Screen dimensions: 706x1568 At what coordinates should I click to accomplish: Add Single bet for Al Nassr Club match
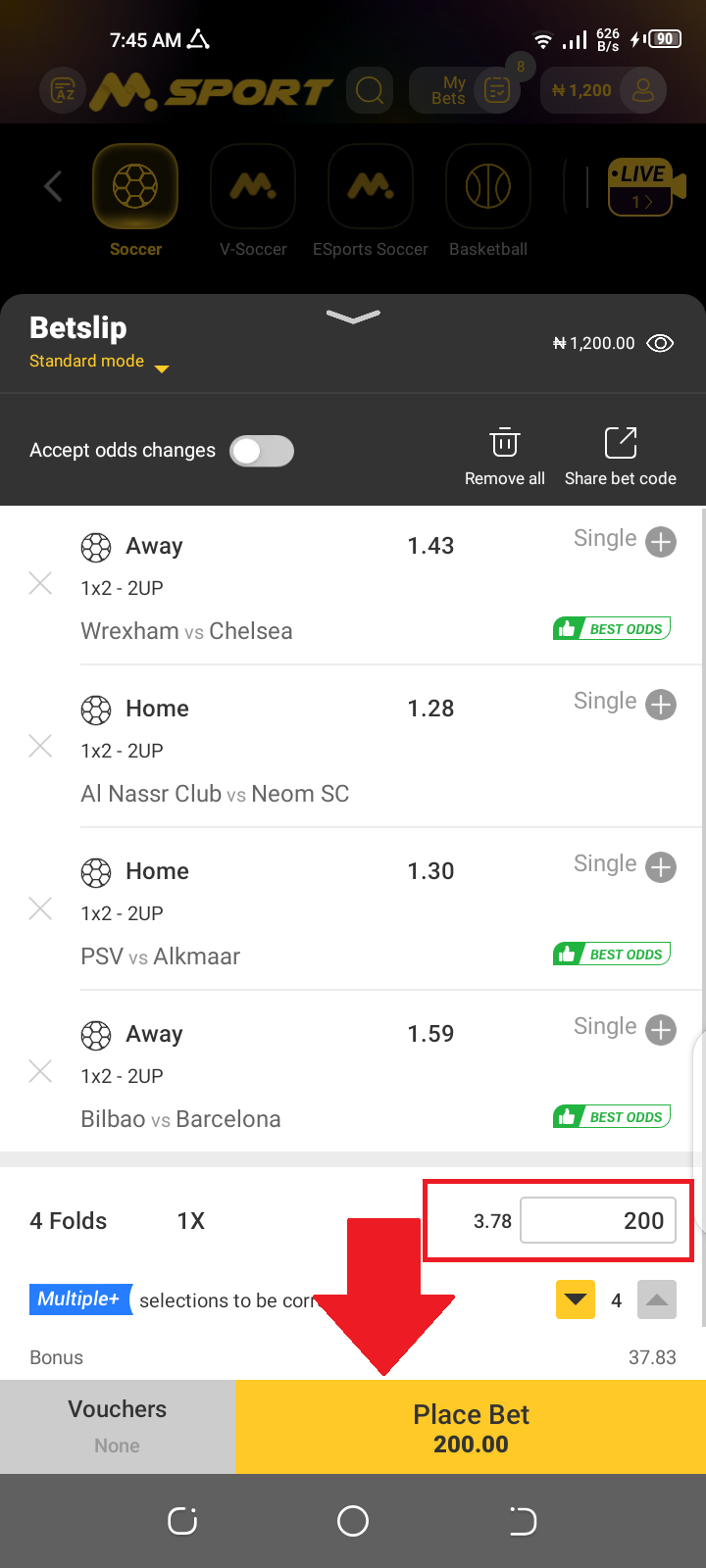tap(661, 704)
